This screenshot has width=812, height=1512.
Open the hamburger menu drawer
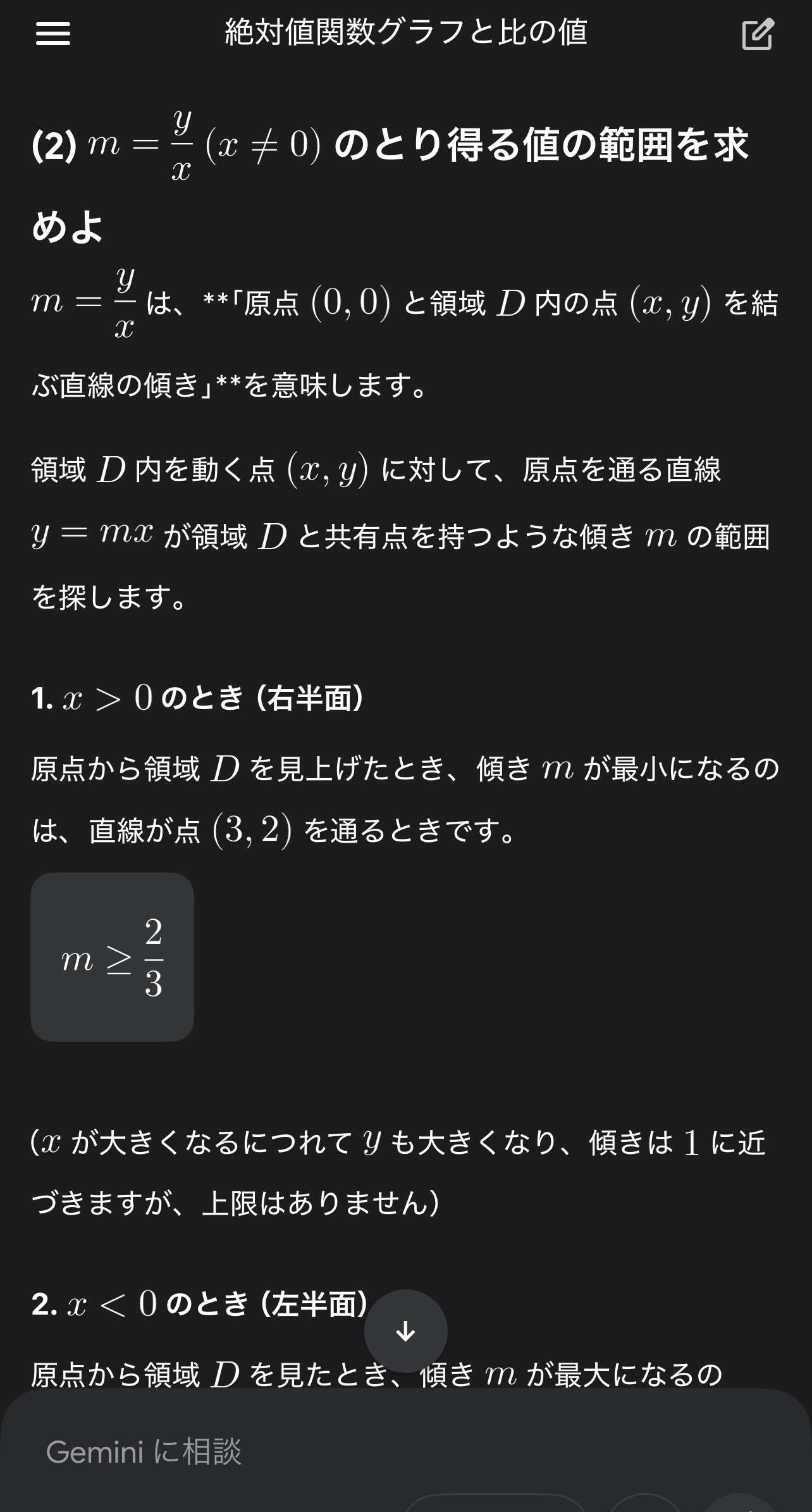click(53, 34)
